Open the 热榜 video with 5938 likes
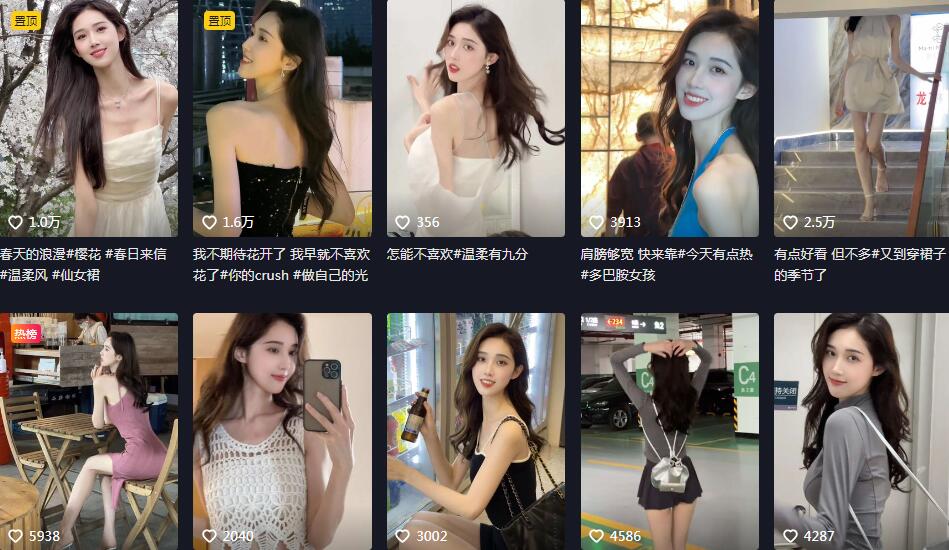Image resolution: width=949 pixels, height=550 pixels. [x=89, y=431]
